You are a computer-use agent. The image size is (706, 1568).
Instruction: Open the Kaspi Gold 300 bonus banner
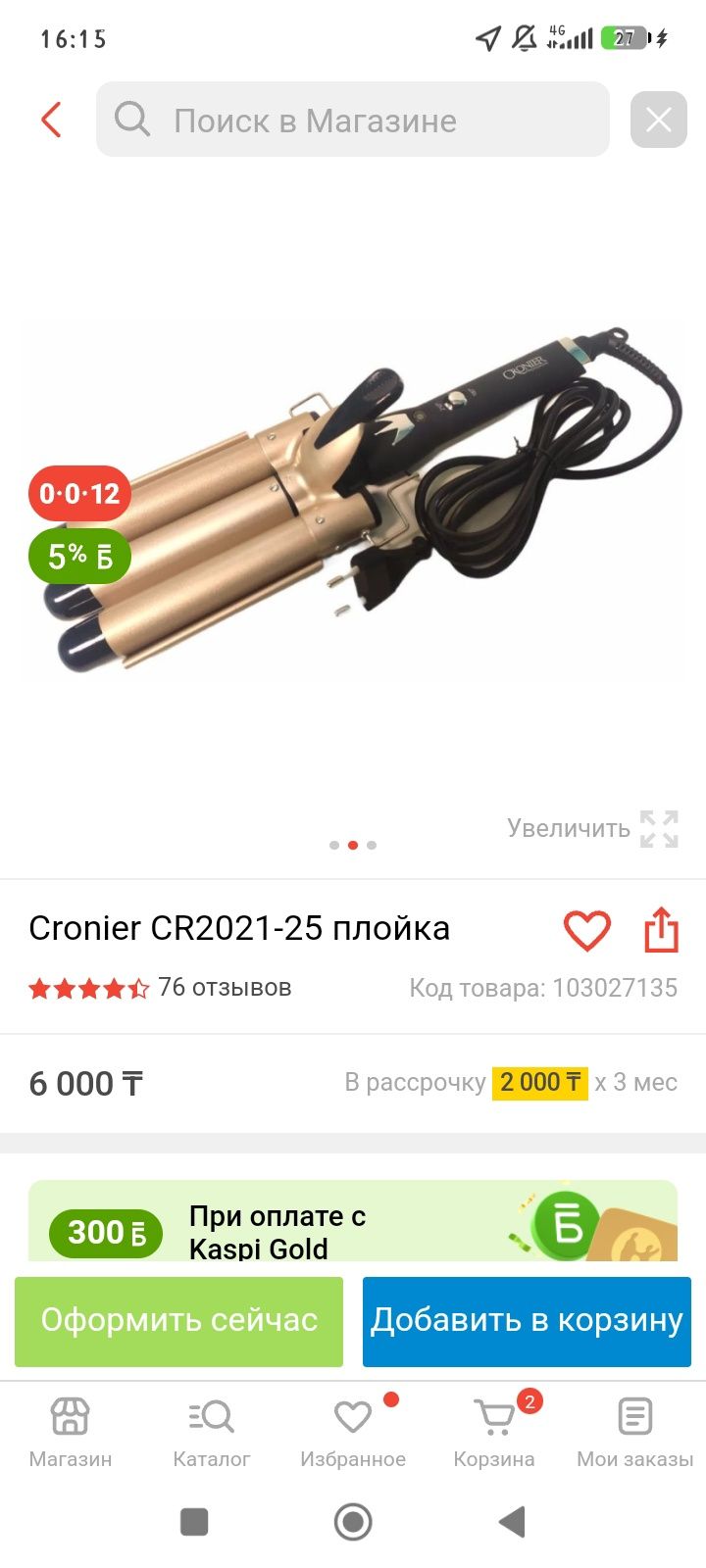point(353,1221)
